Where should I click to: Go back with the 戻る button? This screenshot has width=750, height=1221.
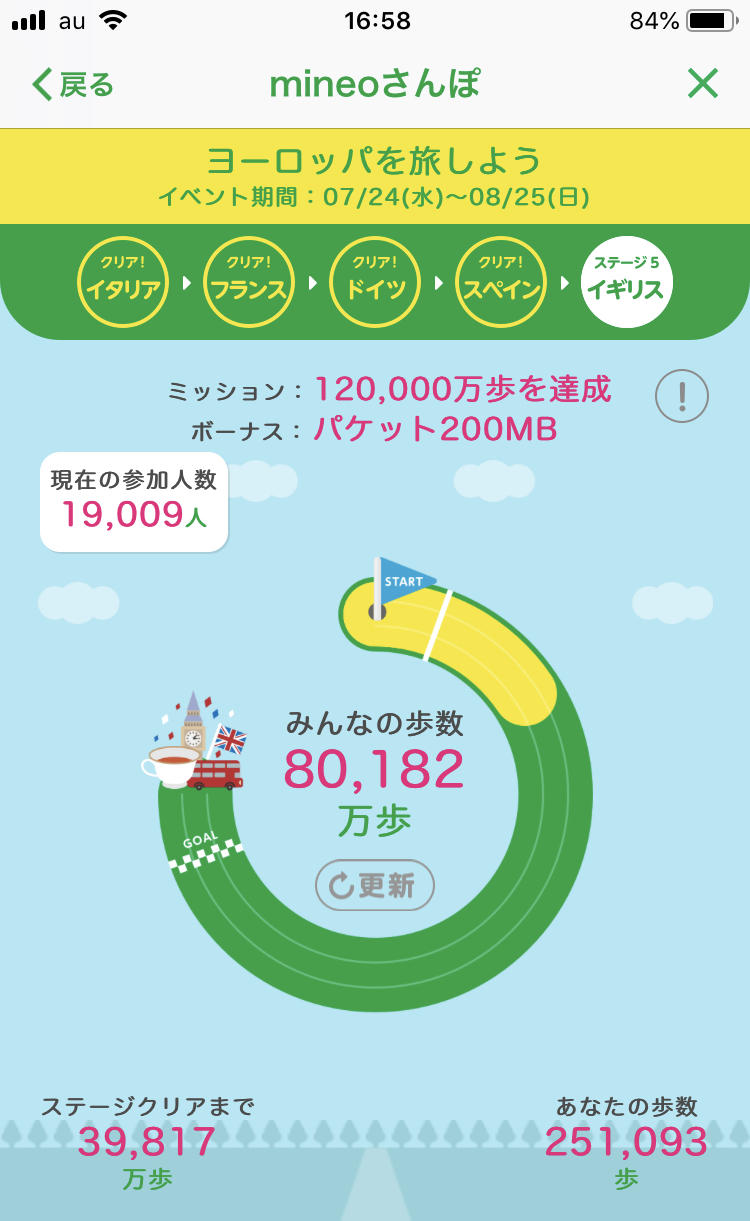pos(73,85)
